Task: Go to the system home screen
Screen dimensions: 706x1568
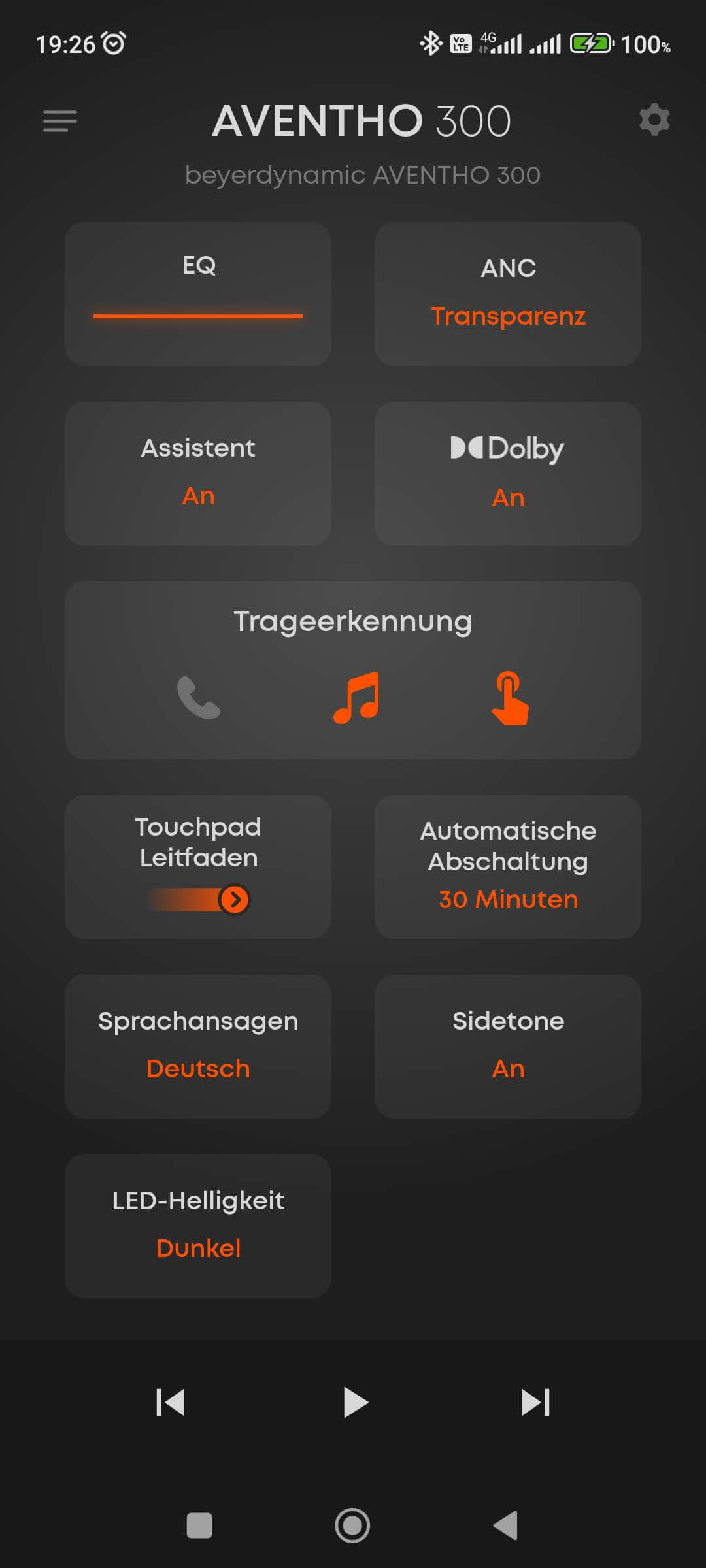Action: coord(352,1526)
